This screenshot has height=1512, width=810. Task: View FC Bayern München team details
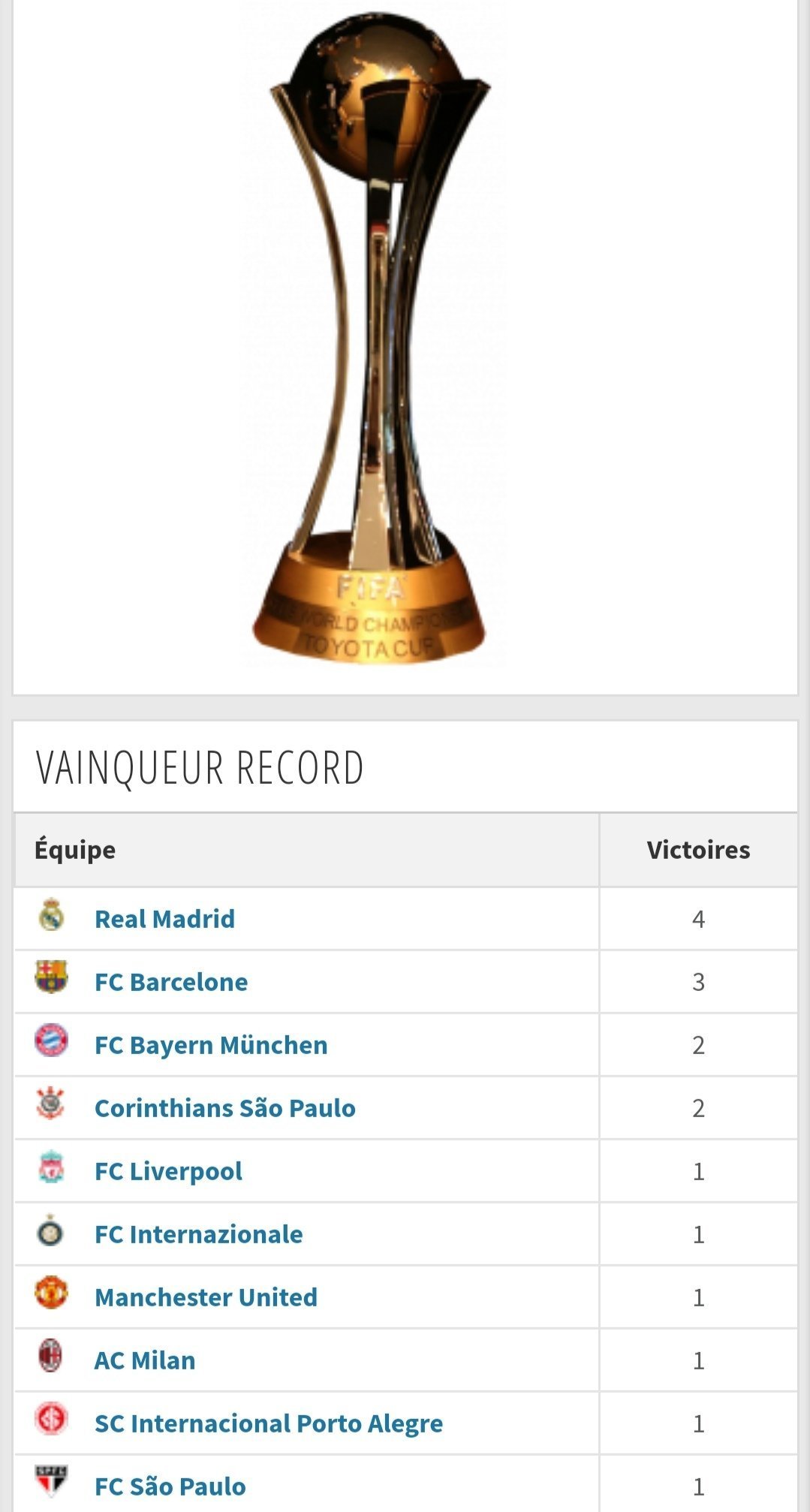211,1045
